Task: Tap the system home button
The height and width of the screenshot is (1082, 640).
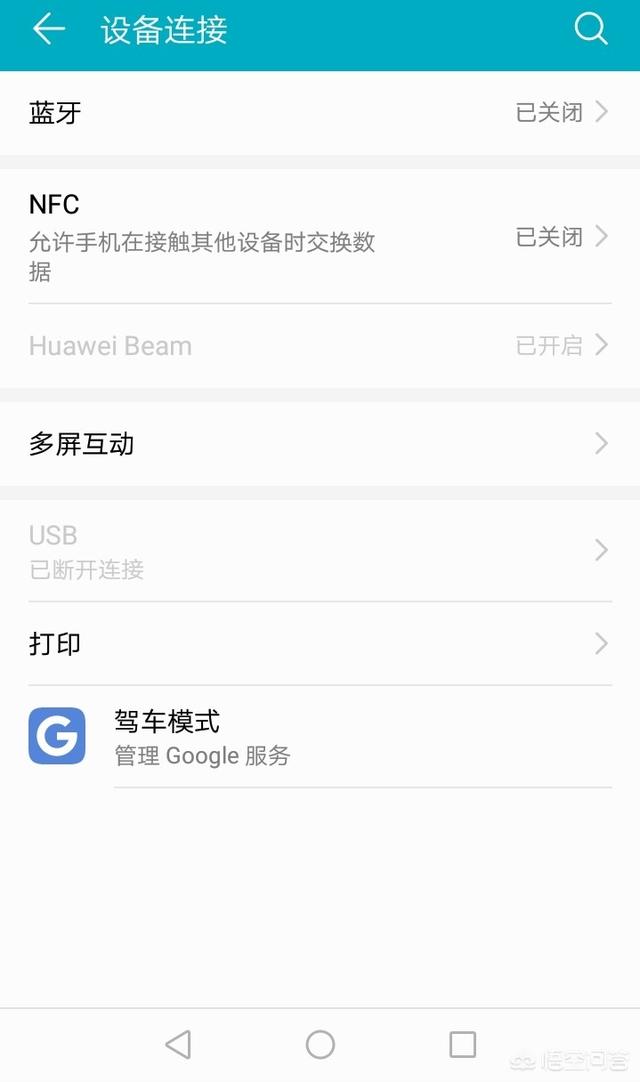Action: (x=320, y=1045)
